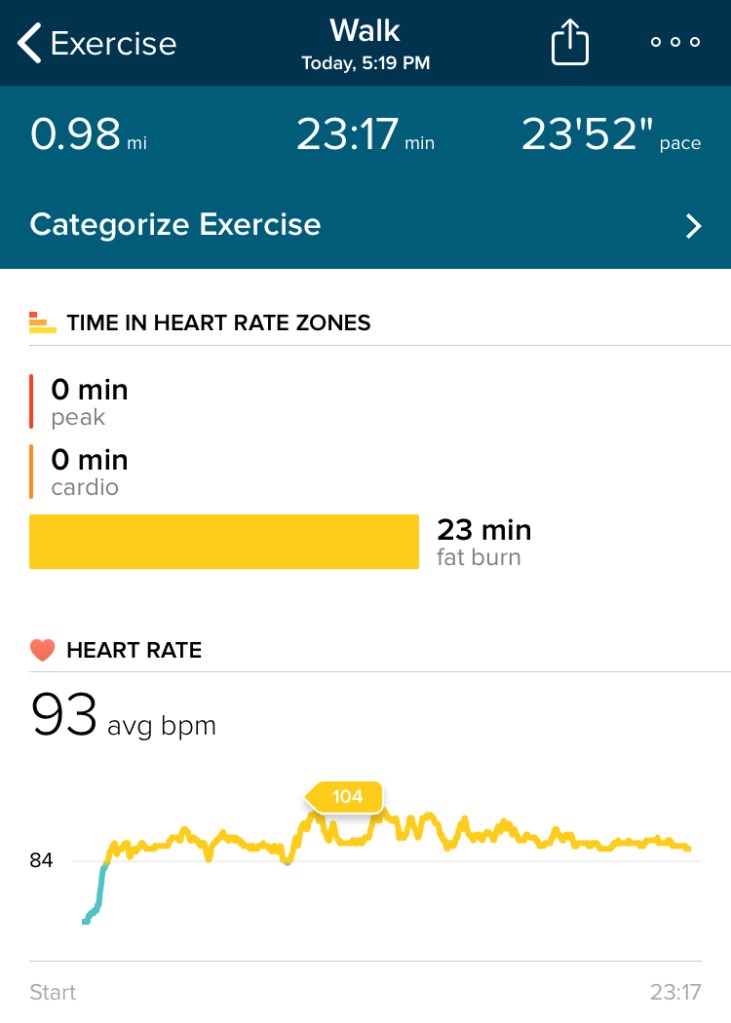Go back to Exercise list
The height and width of the screenshot is (1023, 731).
tap(97, 44)
